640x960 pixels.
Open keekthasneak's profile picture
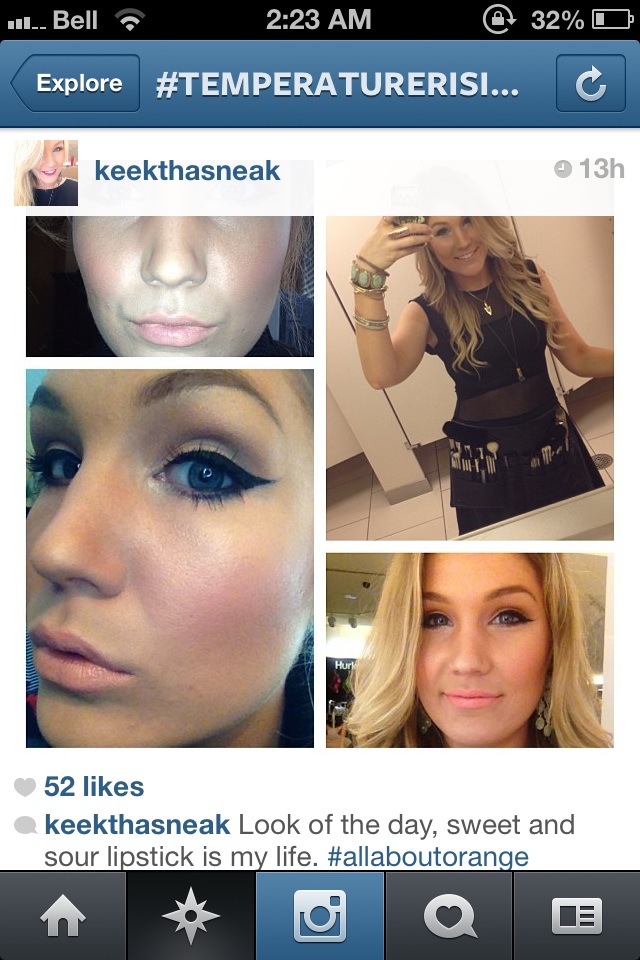tap(45, 172)
